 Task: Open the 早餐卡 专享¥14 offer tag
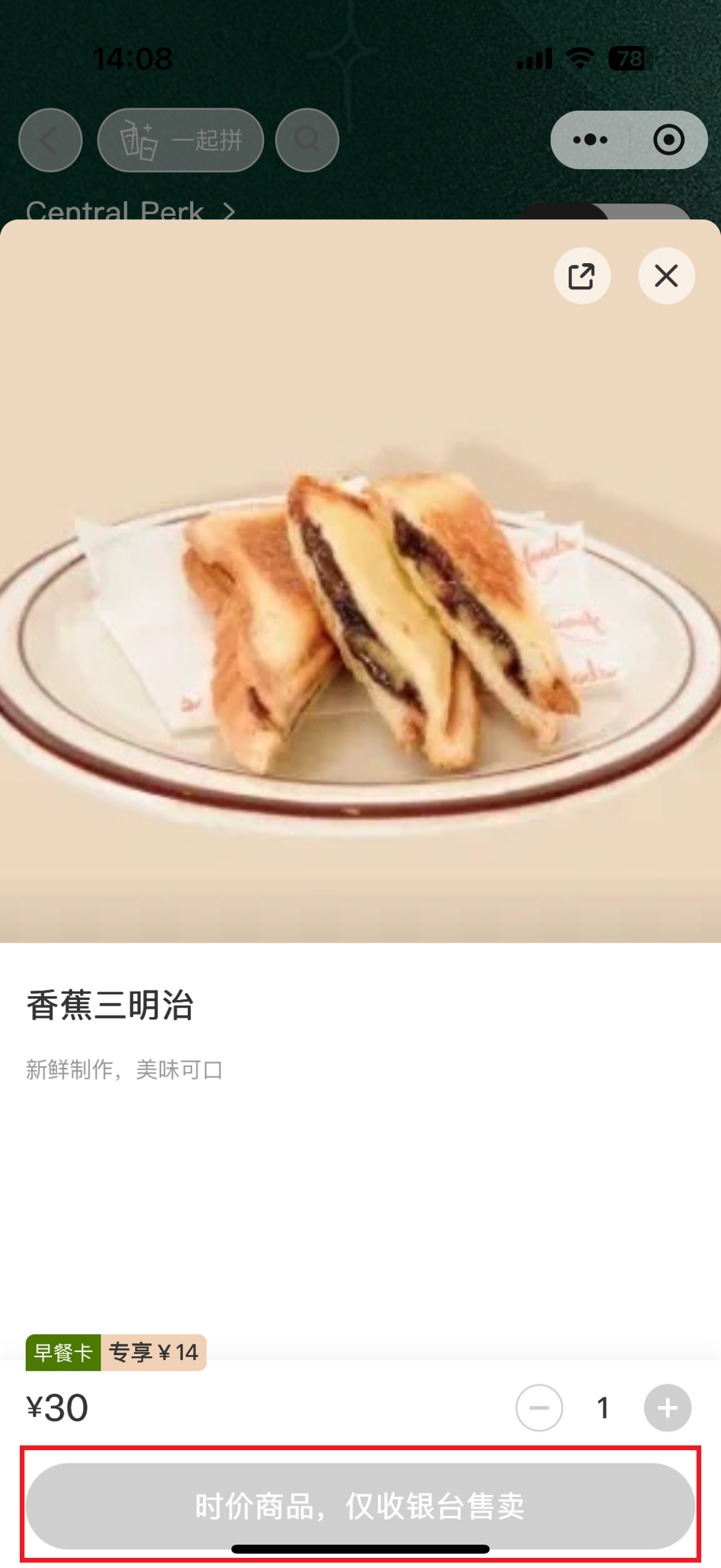(x=115, y=1353)
